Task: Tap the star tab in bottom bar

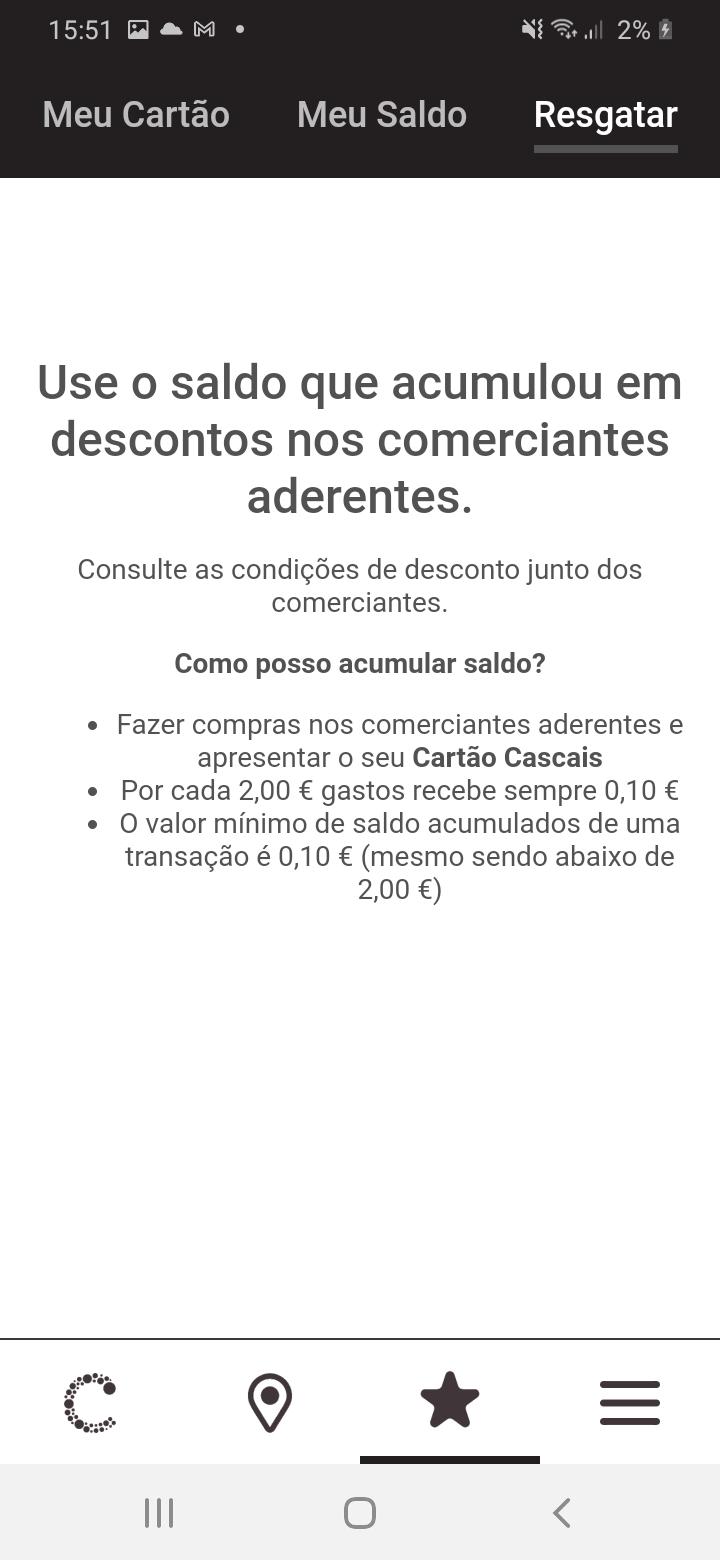Action: pyautogui.click(x=450, y=1400)
